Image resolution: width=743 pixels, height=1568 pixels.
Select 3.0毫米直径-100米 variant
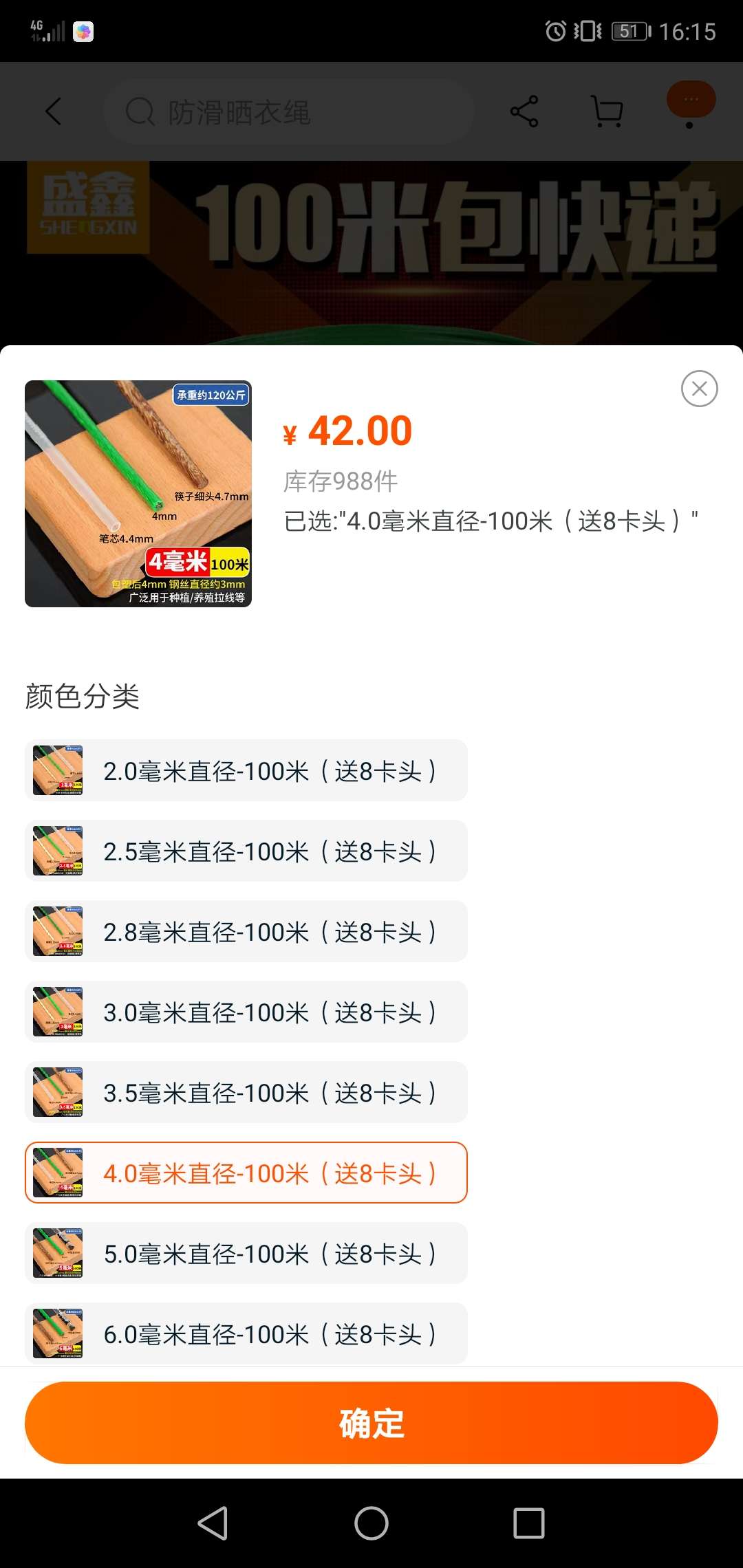pyautogui.click(x=246, y=1012)
